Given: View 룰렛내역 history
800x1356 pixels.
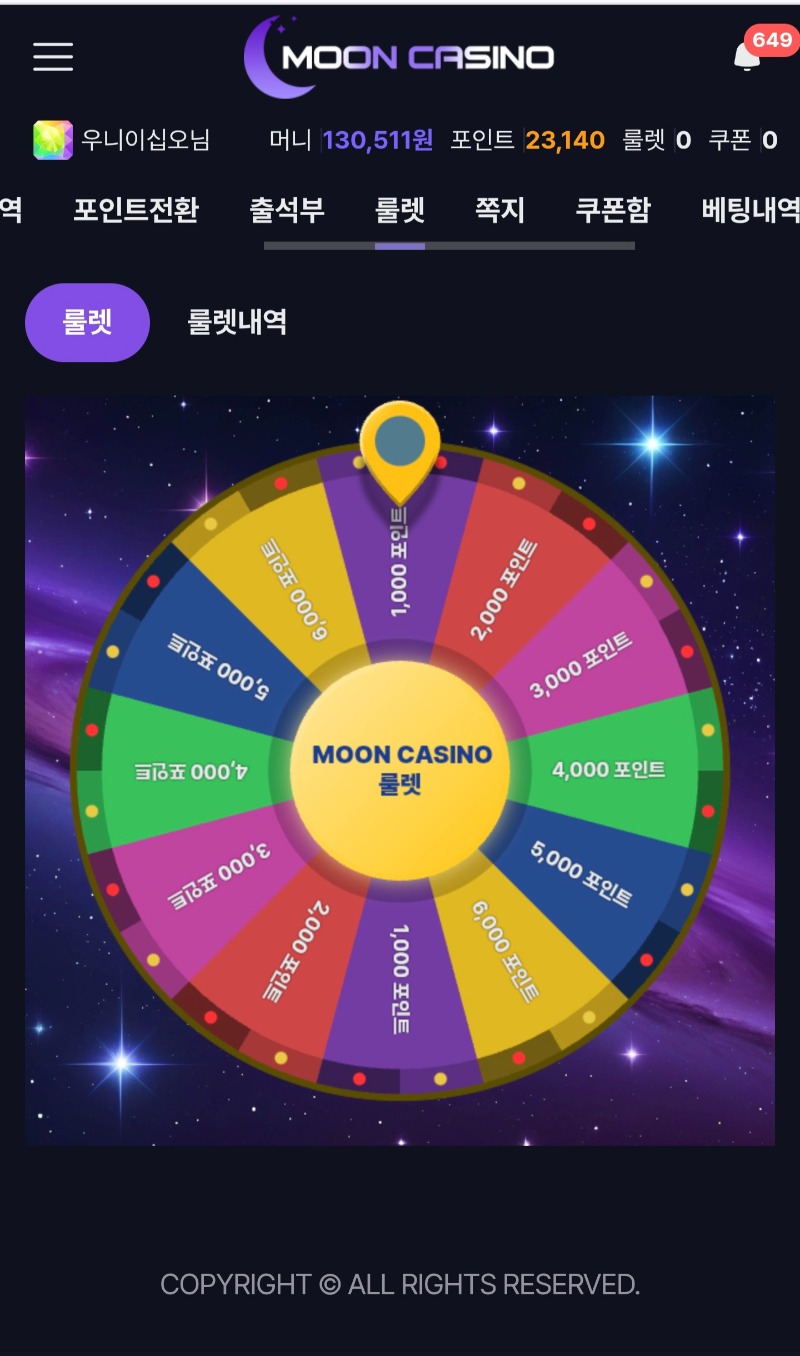Looking at the screenshot, I should [237, 322].
